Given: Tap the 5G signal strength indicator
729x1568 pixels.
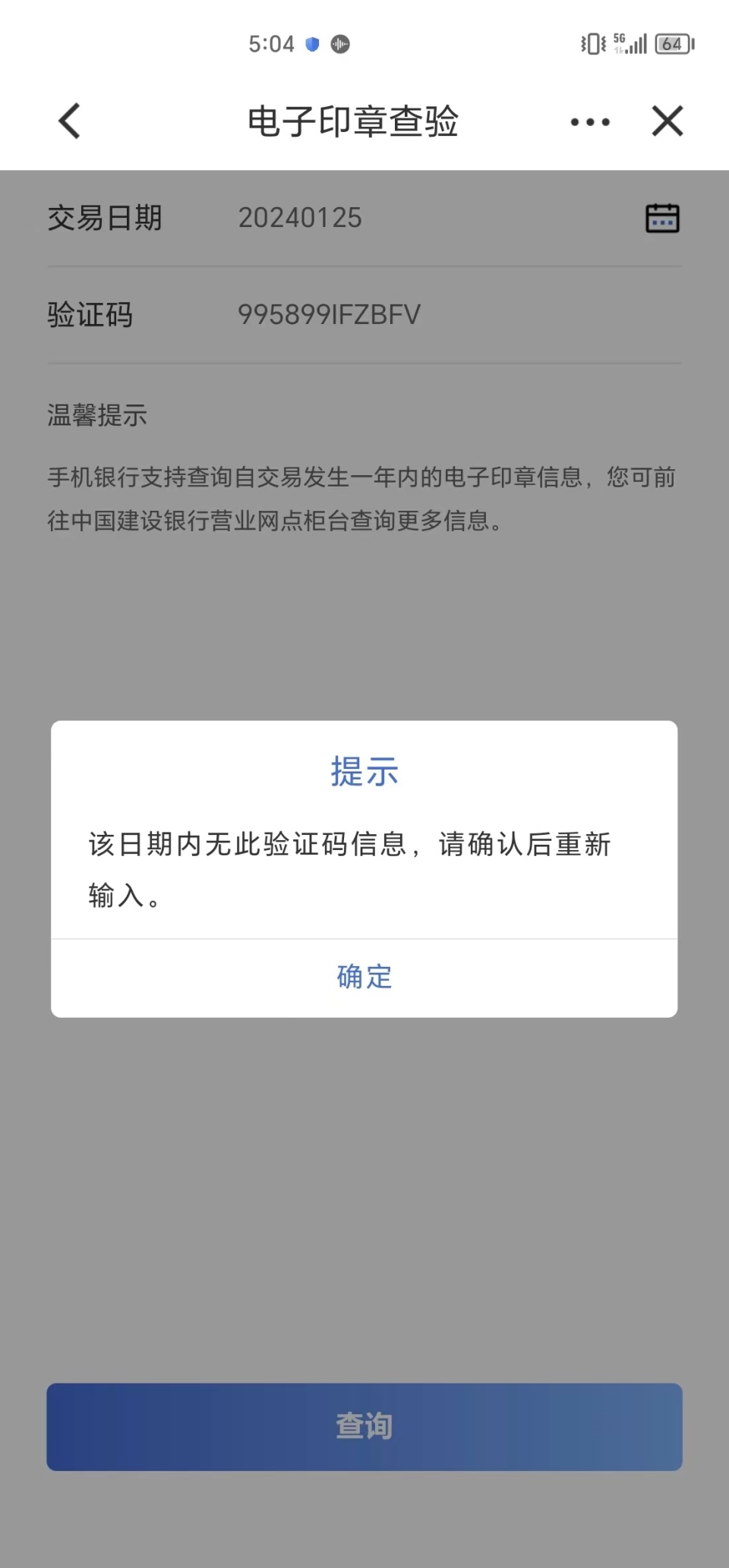Looking at the screenshot, I should click(630, 43).
